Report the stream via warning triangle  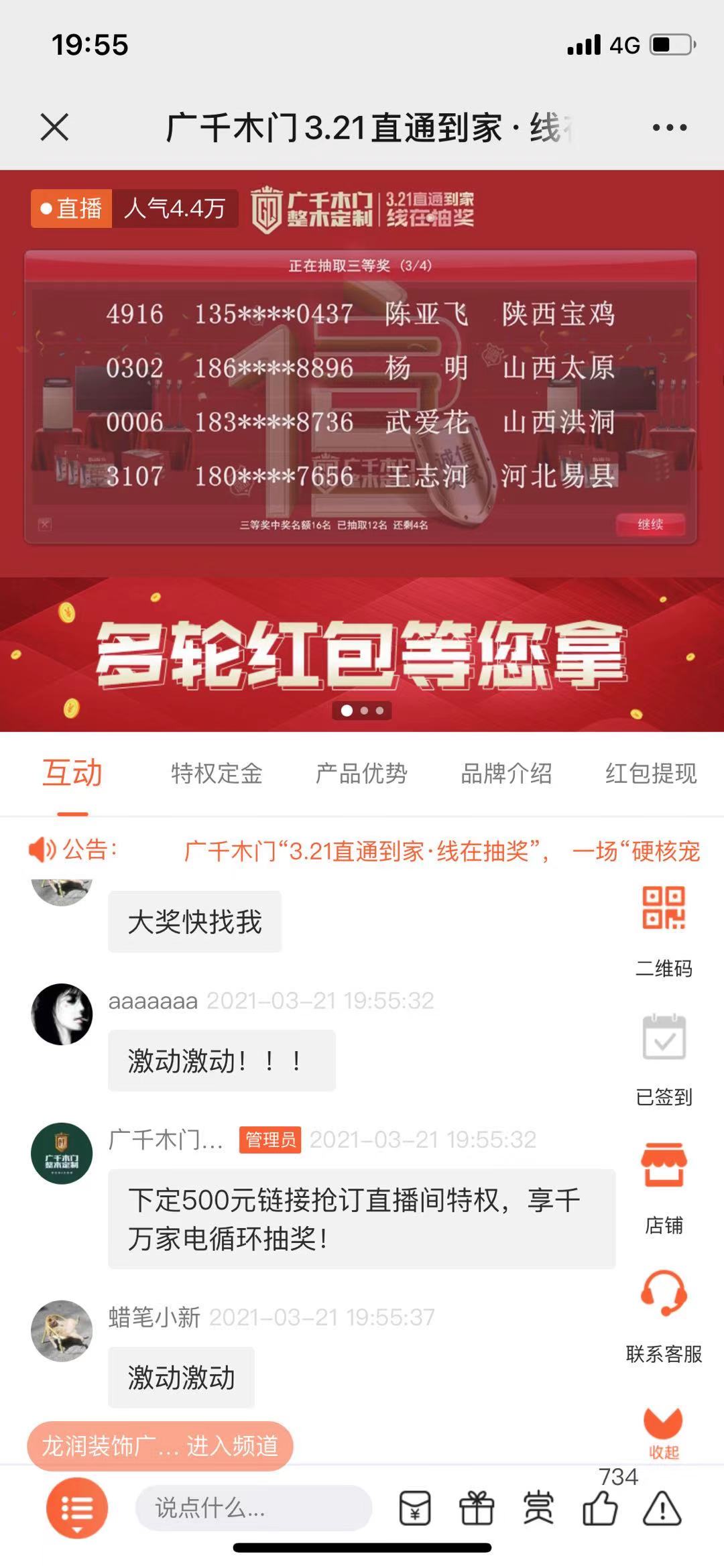[662, 1508]
